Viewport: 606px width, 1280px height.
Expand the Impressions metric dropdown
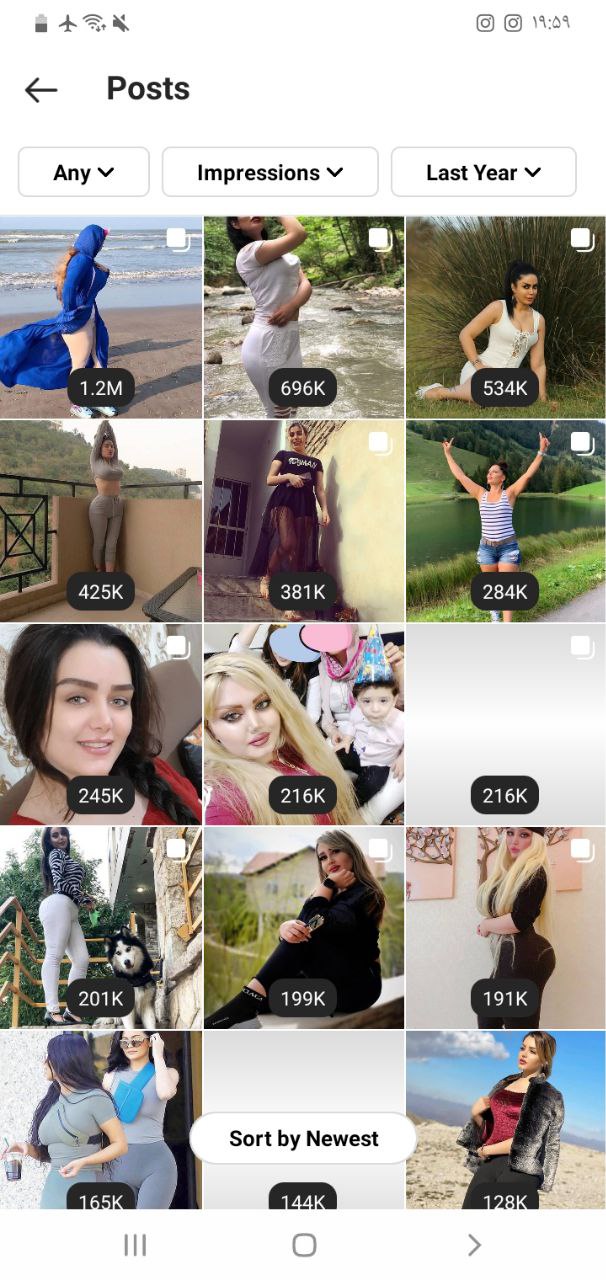(x=270, y=172)
